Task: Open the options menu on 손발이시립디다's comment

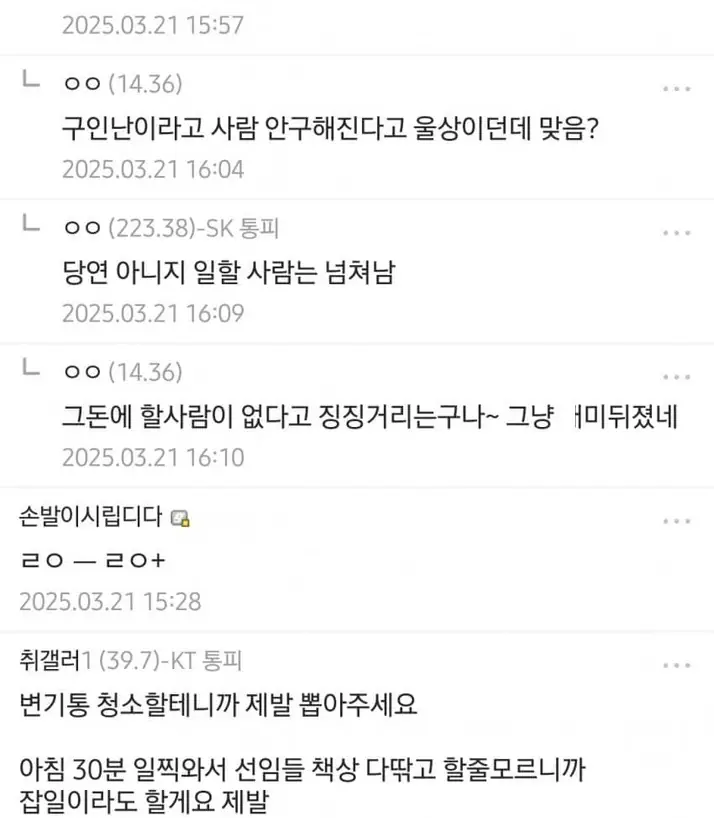Action: 677,521
